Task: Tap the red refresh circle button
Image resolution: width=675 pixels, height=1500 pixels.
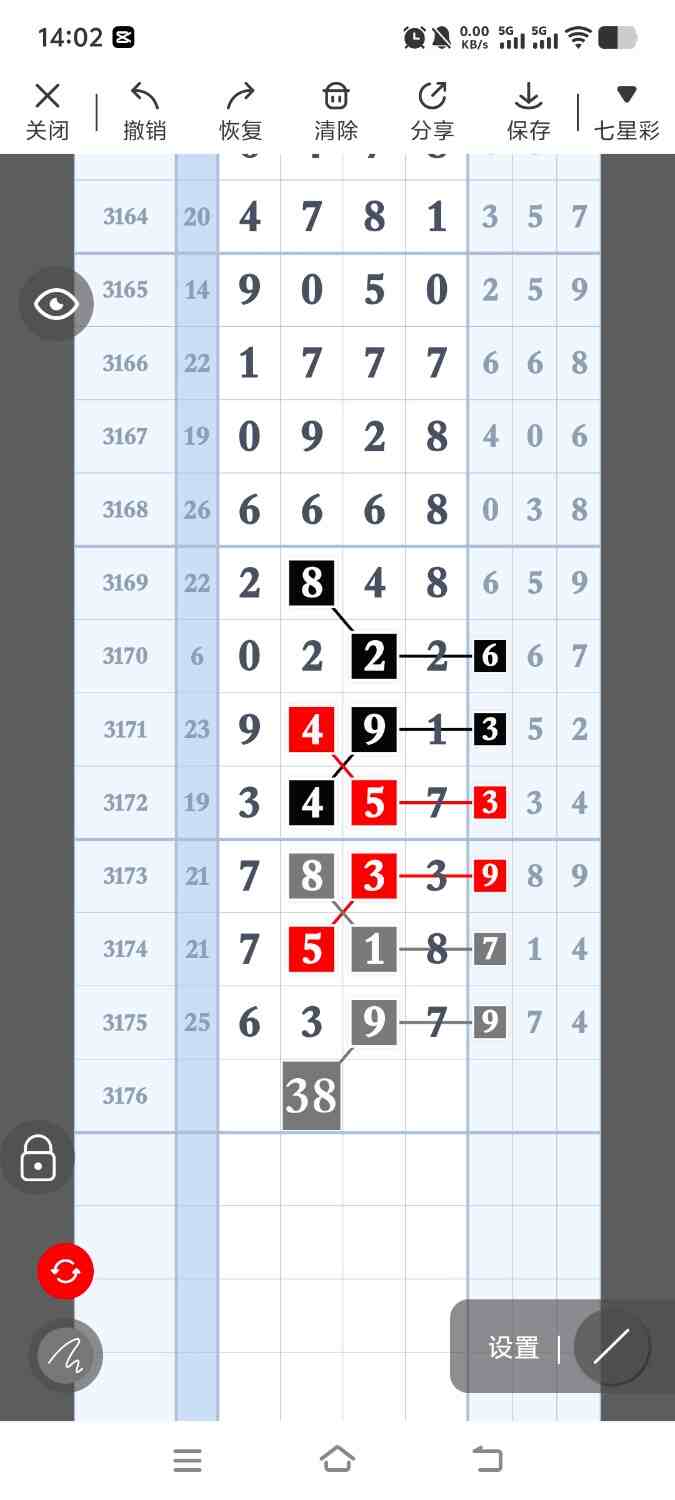Action: pyautogui.click(x=65, y=1272)
